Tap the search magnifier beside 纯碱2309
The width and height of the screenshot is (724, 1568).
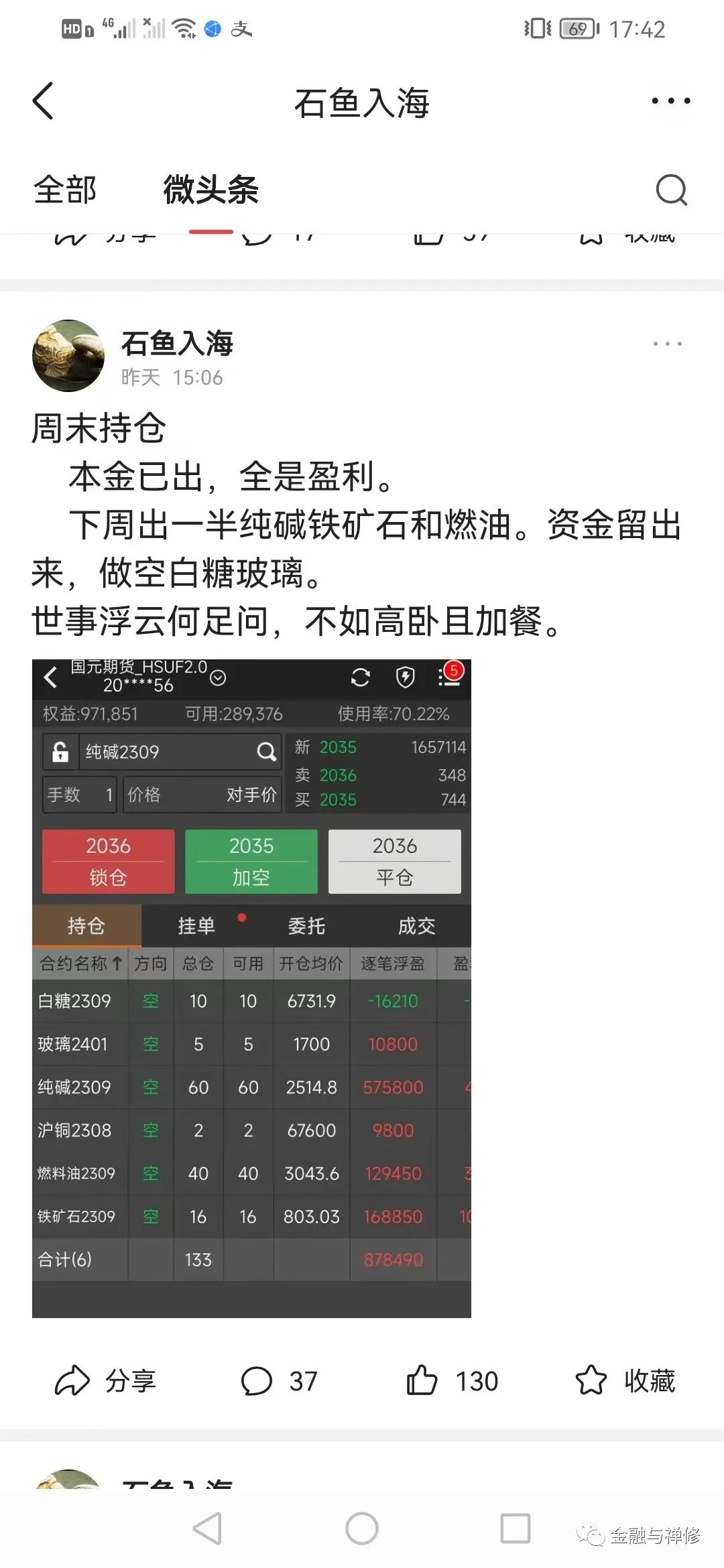[267, 752]
